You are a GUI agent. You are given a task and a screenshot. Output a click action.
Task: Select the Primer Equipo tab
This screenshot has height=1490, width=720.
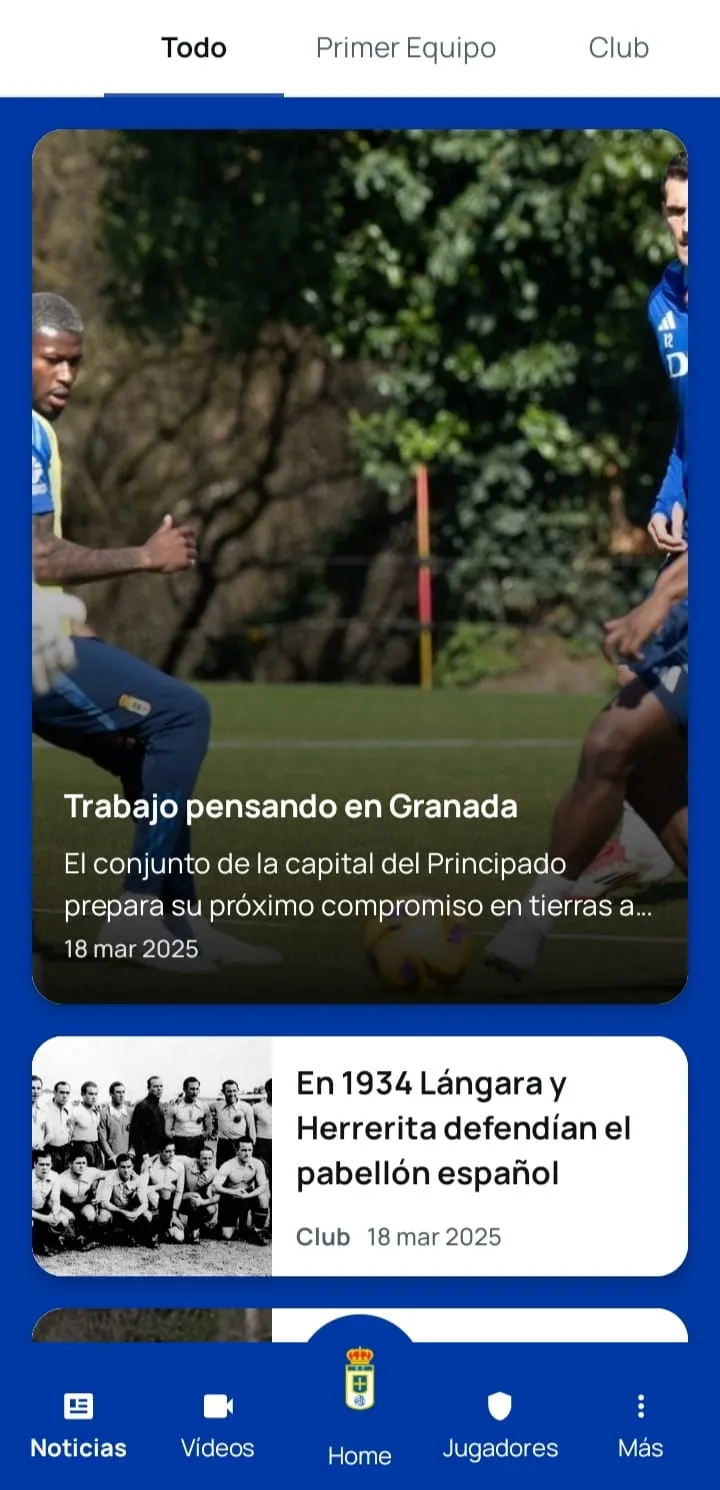click(x=405, y=48)
